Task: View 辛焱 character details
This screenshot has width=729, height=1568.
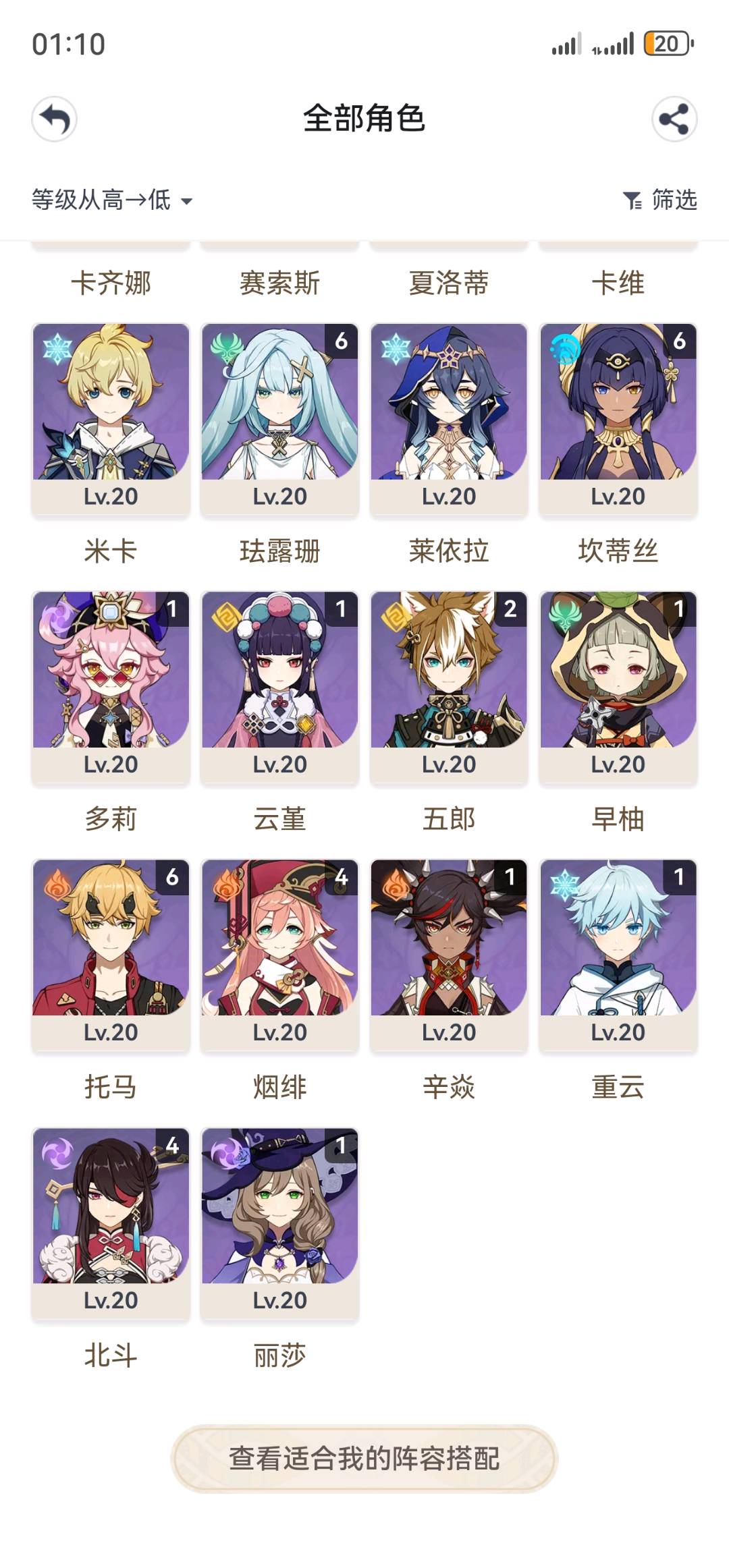Action: coord(449,954)
